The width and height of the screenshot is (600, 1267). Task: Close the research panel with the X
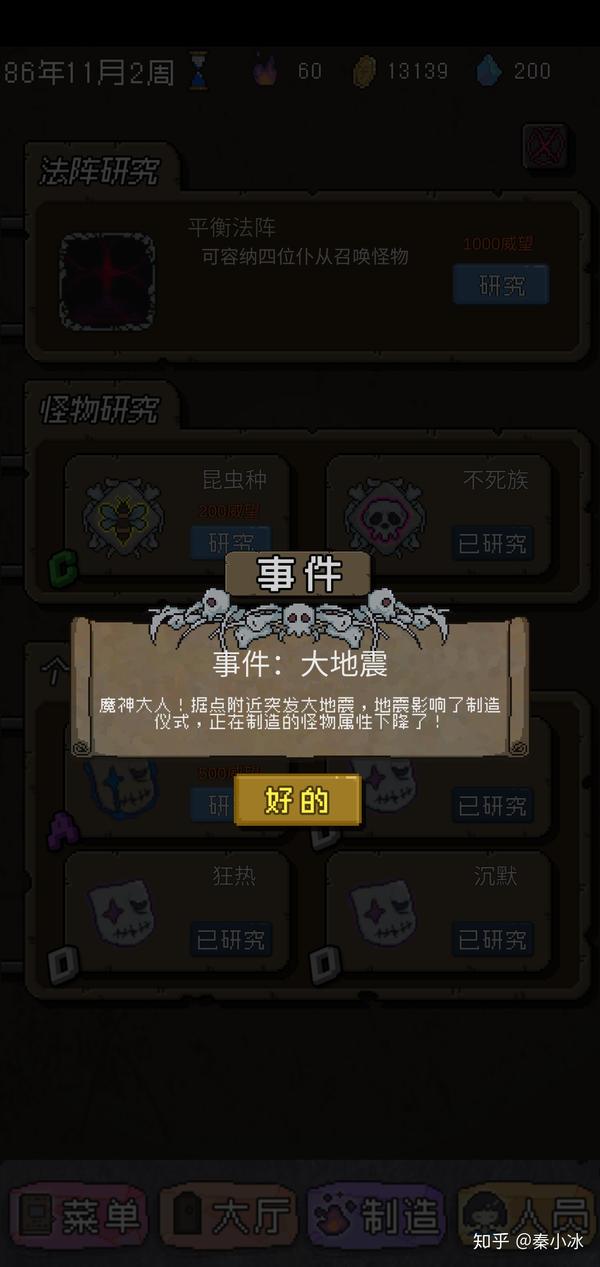545,148
